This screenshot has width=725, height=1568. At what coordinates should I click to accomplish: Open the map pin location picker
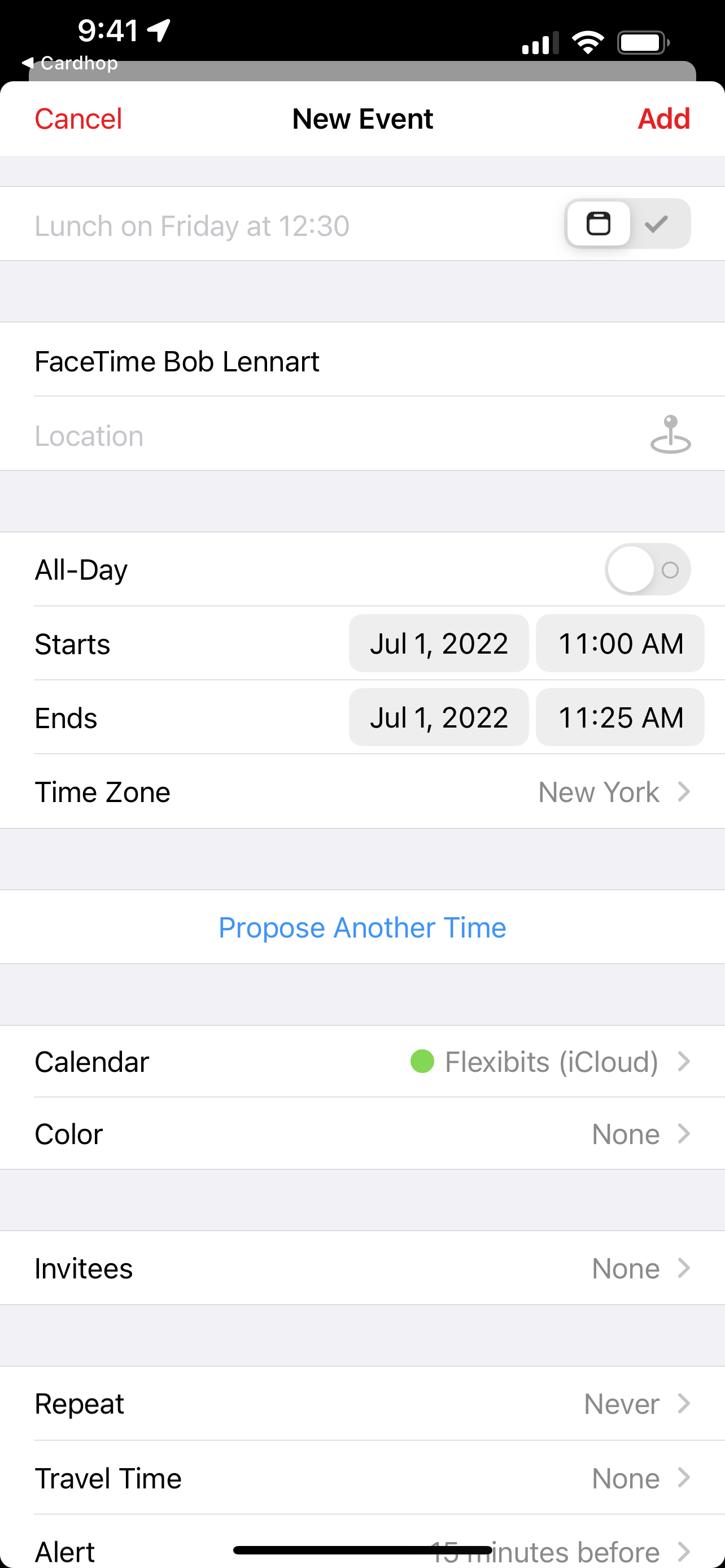pyautogui.click(x=670, y=434)
